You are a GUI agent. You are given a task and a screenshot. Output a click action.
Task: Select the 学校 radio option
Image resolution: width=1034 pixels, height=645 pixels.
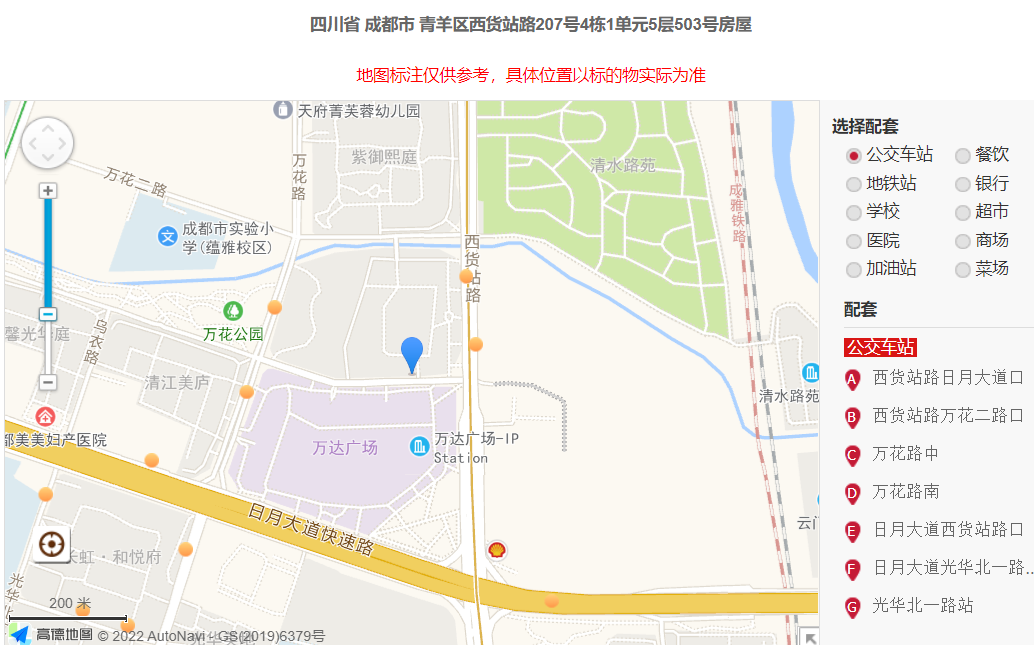[854, 212]
